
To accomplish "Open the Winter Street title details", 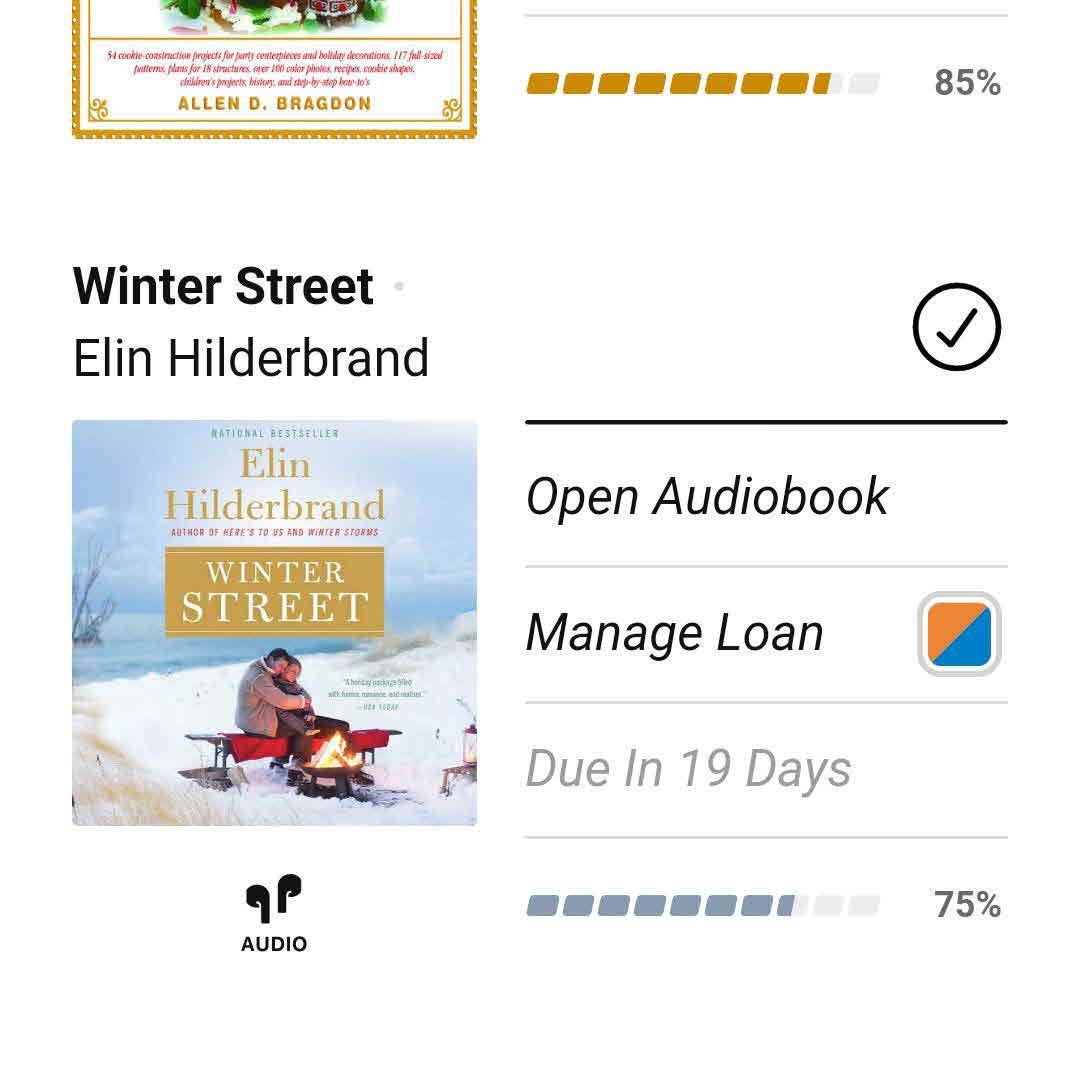I will pos(223,287).
